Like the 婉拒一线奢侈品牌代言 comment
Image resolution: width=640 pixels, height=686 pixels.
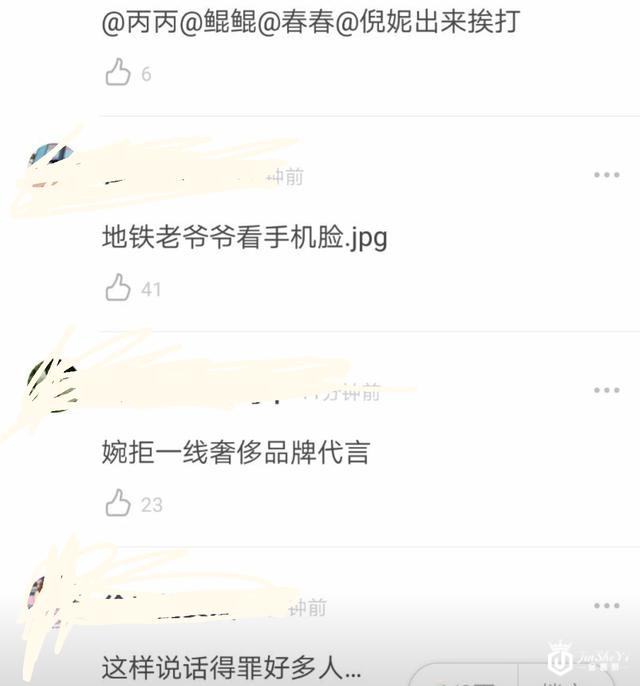coord(118,504)
